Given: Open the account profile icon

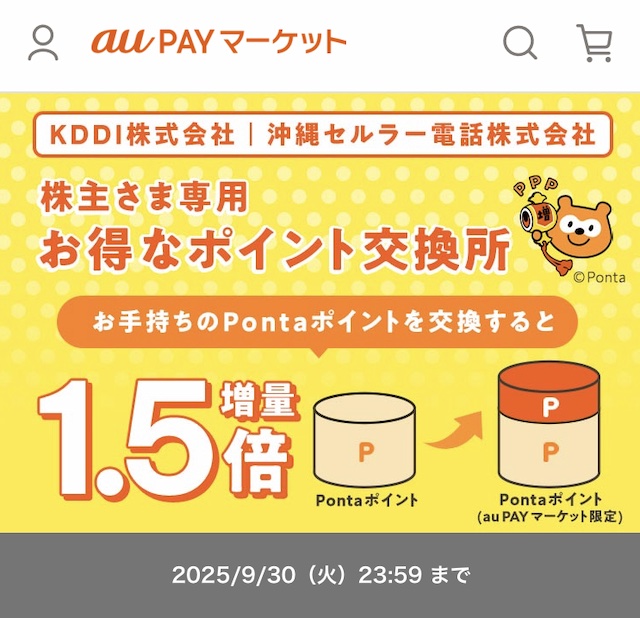Looking at the screenshot, I should coord(43,43).
